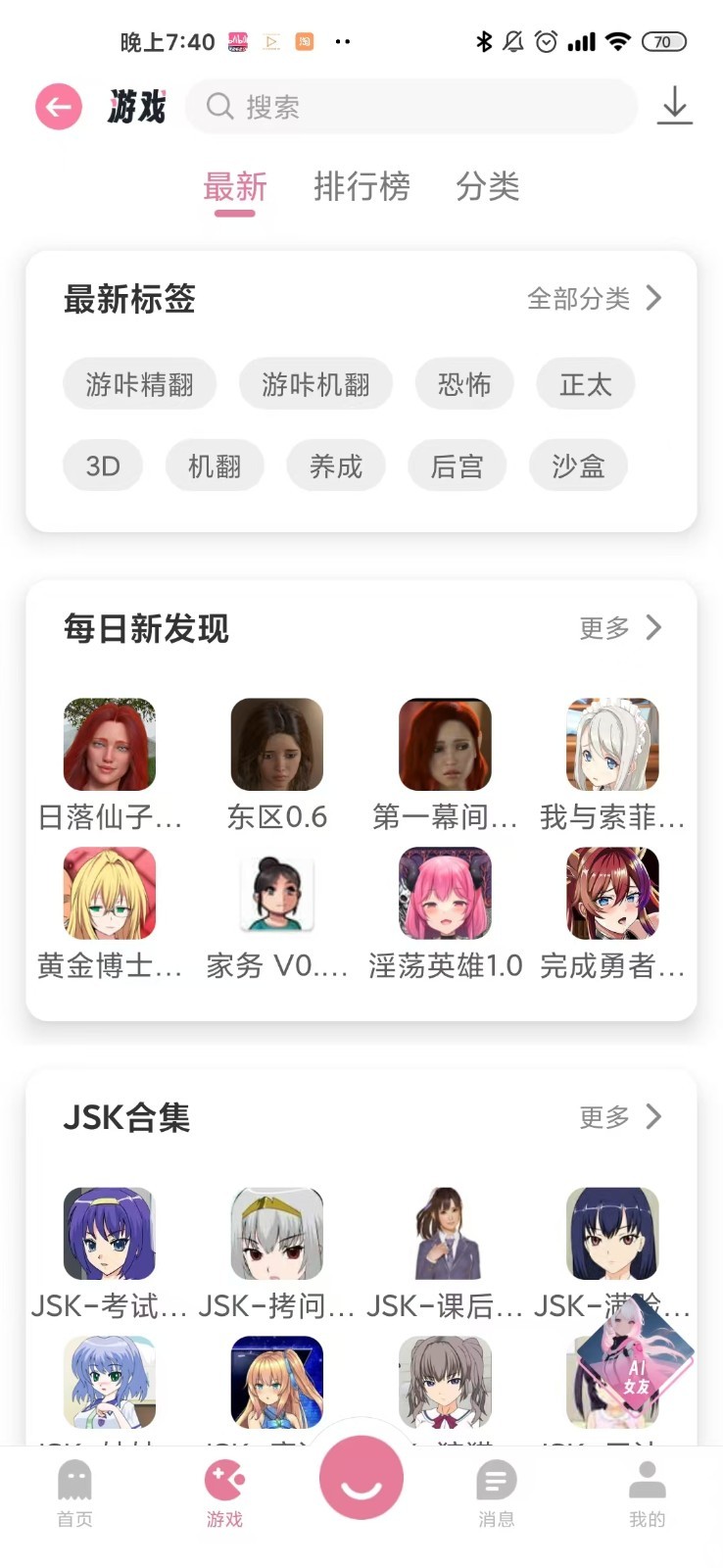Viewport: 723px width, 1568px height.
Task: Expand 更多 in JSK合集 section
Action: [x=617, y=1116]
